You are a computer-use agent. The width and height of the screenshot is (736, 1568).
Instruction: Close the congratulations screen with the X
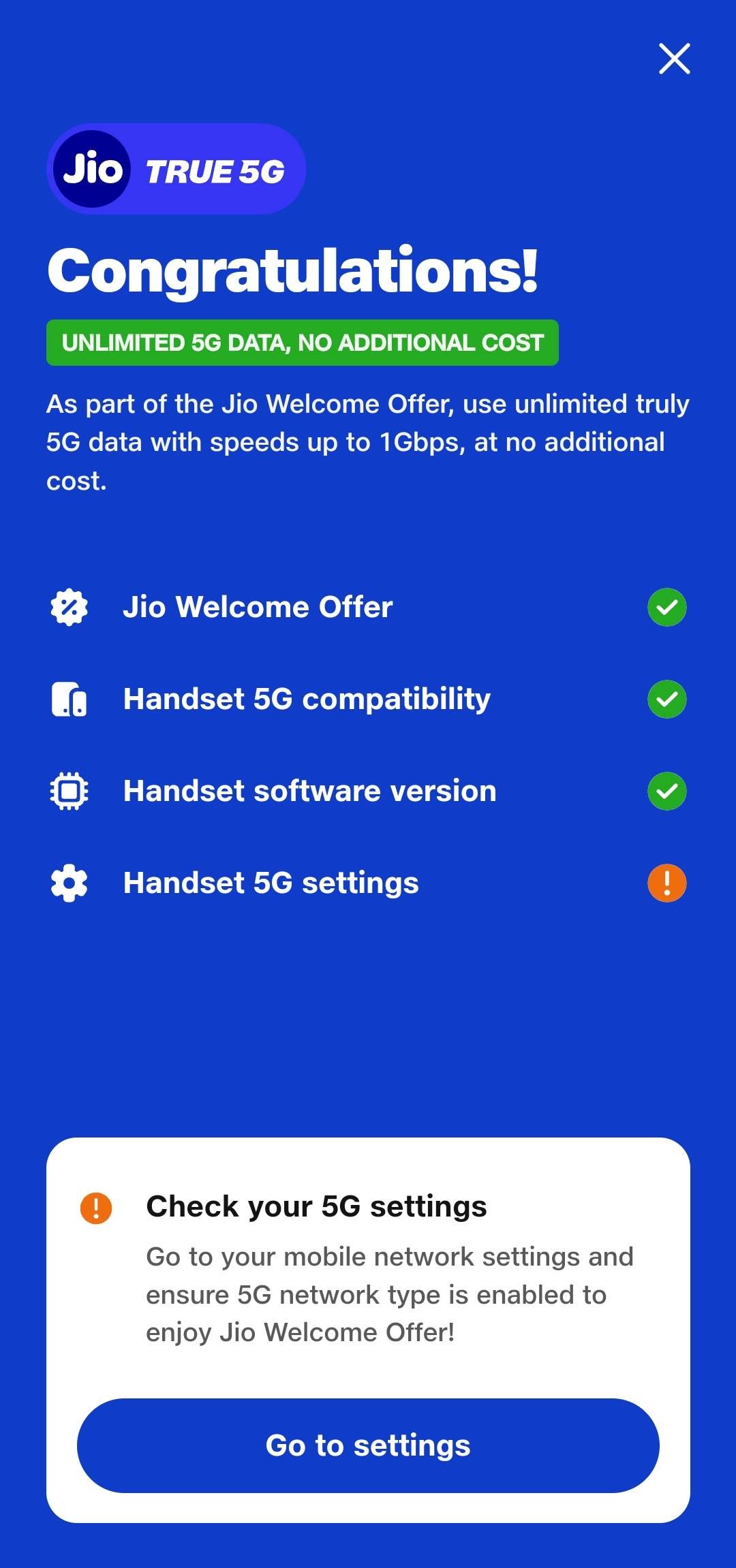coord(674,59)
